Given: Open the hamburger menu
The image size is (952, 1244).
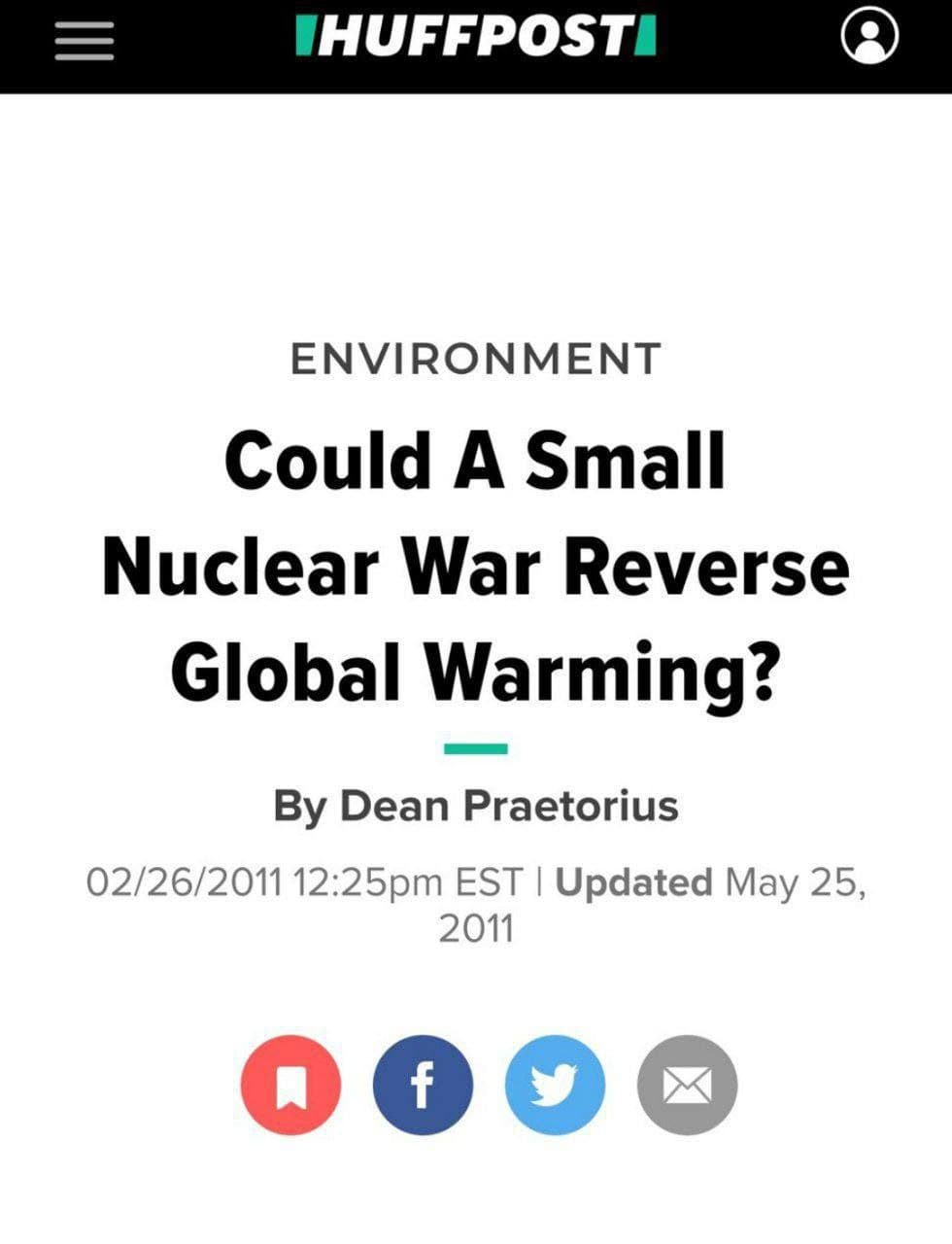Looking at the screenshot, I should pyautogui.click(x=85, y=42).
